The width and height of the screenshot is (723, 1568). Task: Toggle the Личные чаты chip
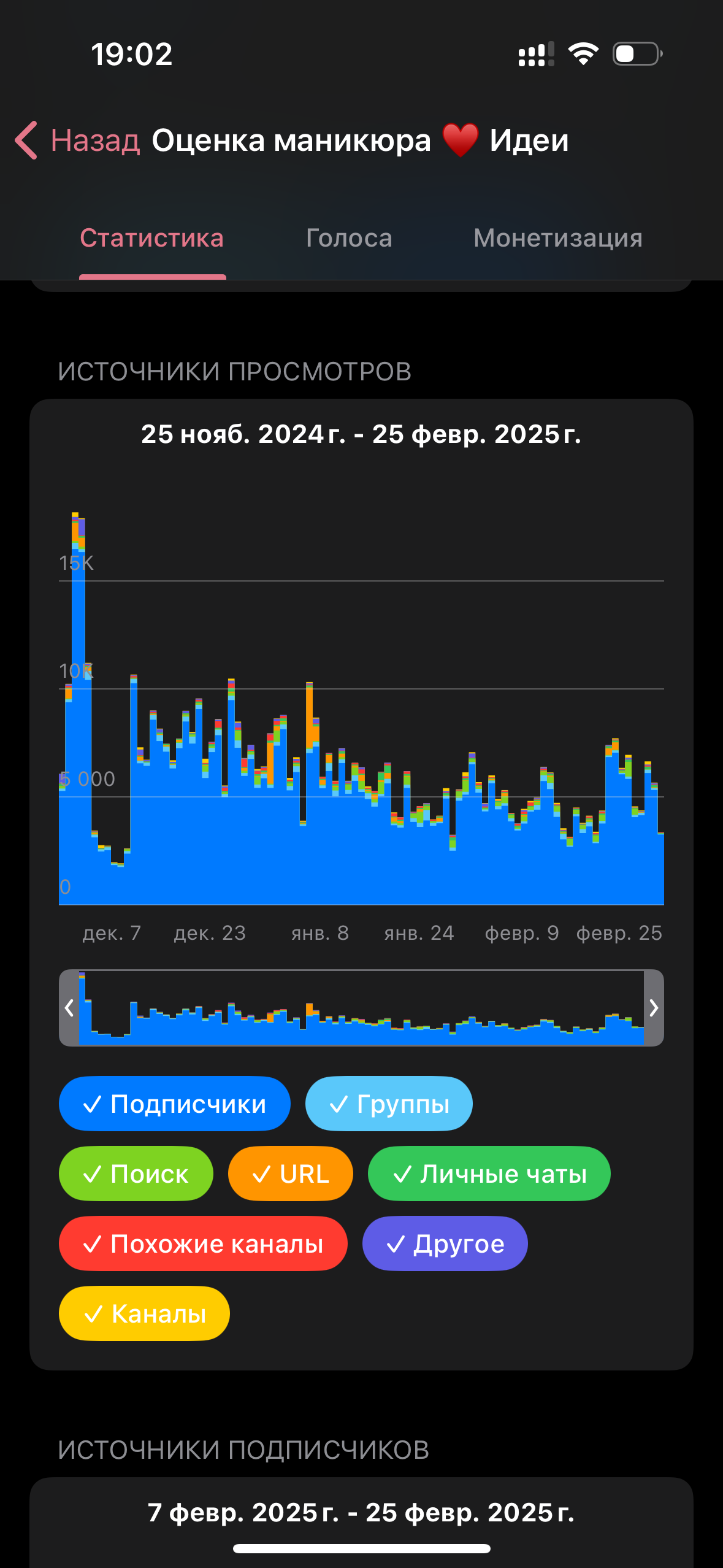489,1174
